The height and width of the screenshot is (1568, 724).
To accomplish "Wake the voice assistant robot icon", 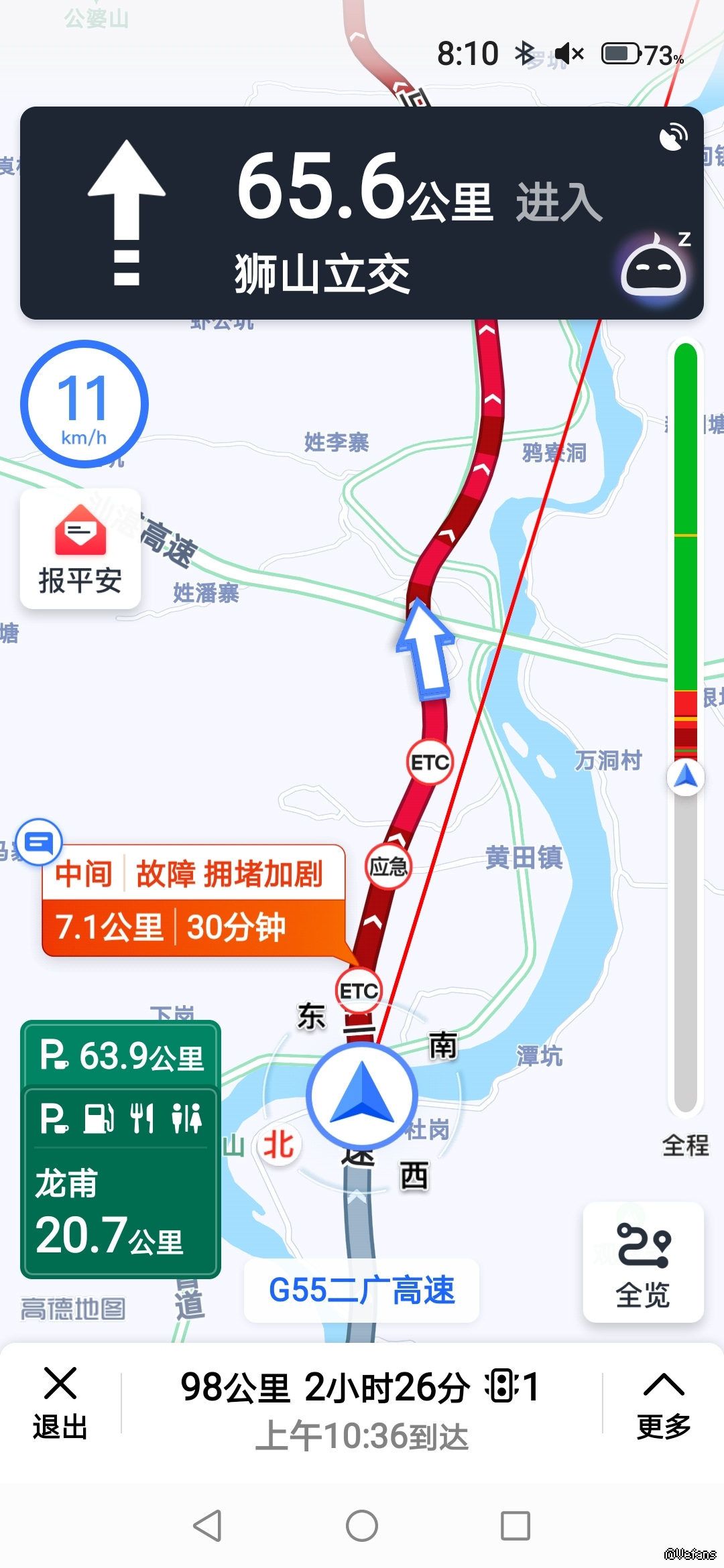I will [x=654, y=269].
